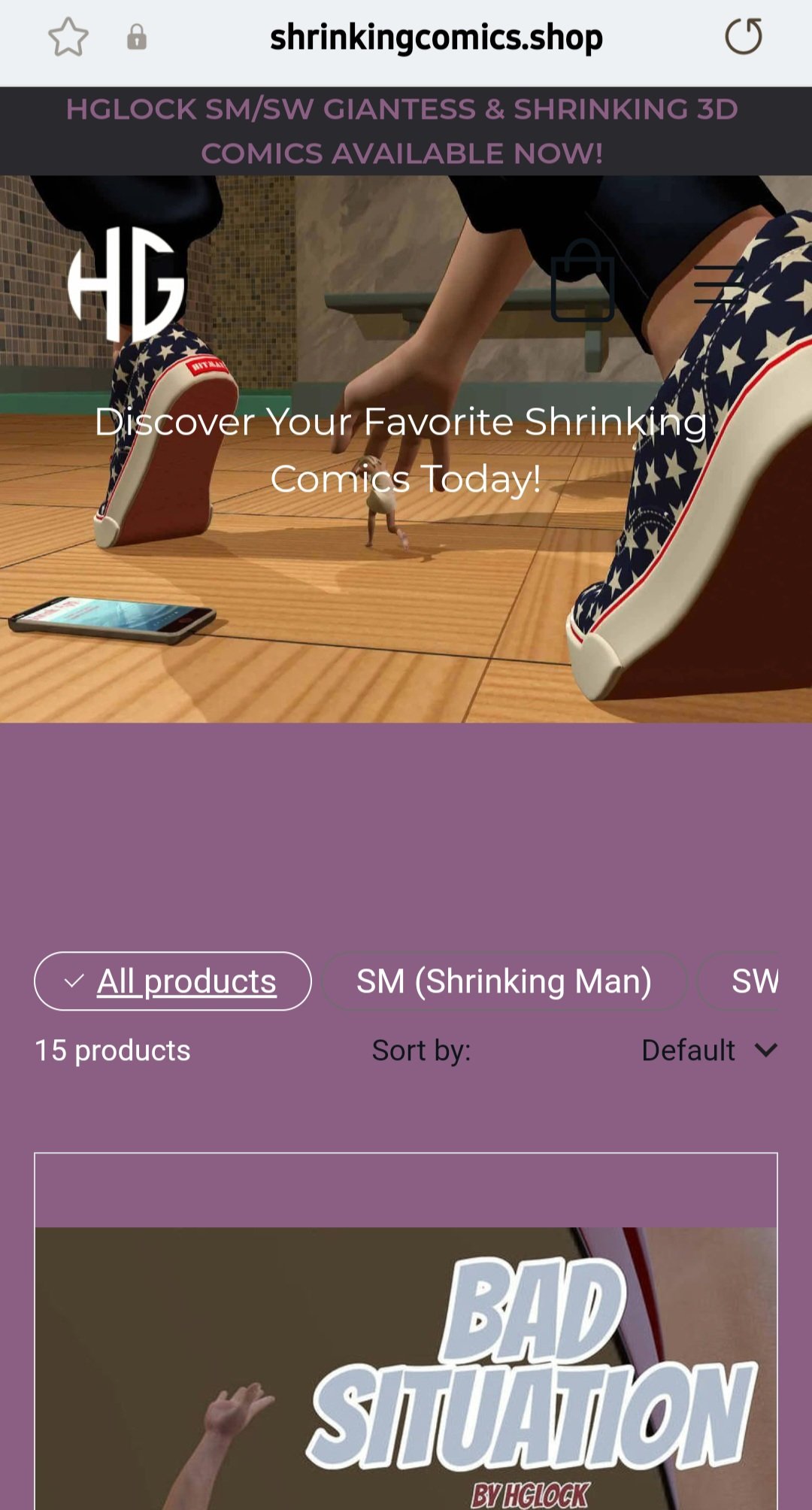
Task: Expand the Sort by Default dropdown
Action: coord(709,1051)
